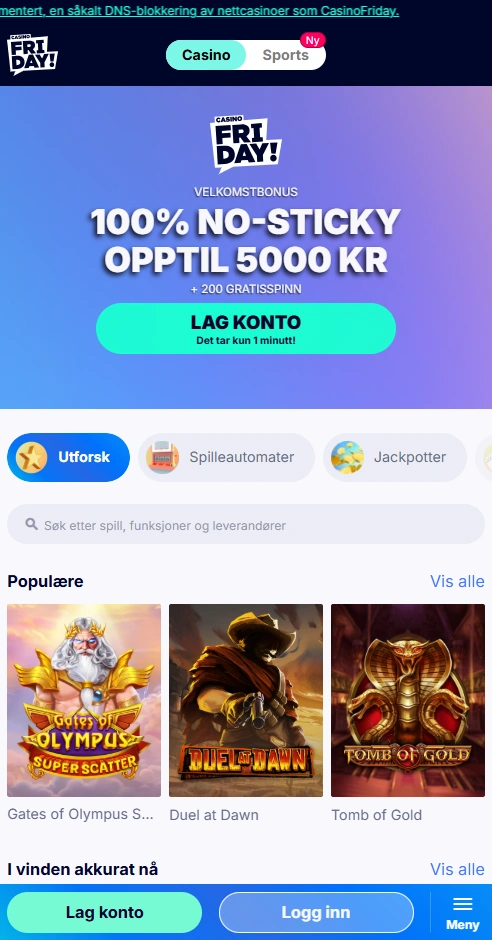Select the Utforsk category chip
Screen dimensions: 492x940
(x=68, y=457)
